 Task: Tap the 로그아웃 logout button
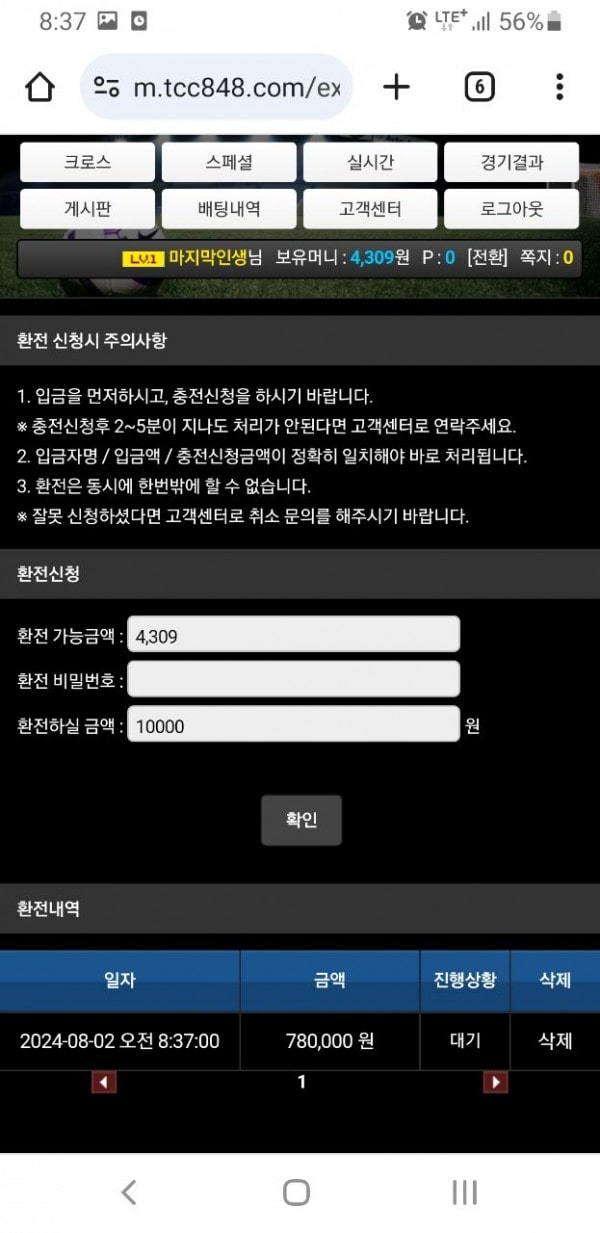511,209
